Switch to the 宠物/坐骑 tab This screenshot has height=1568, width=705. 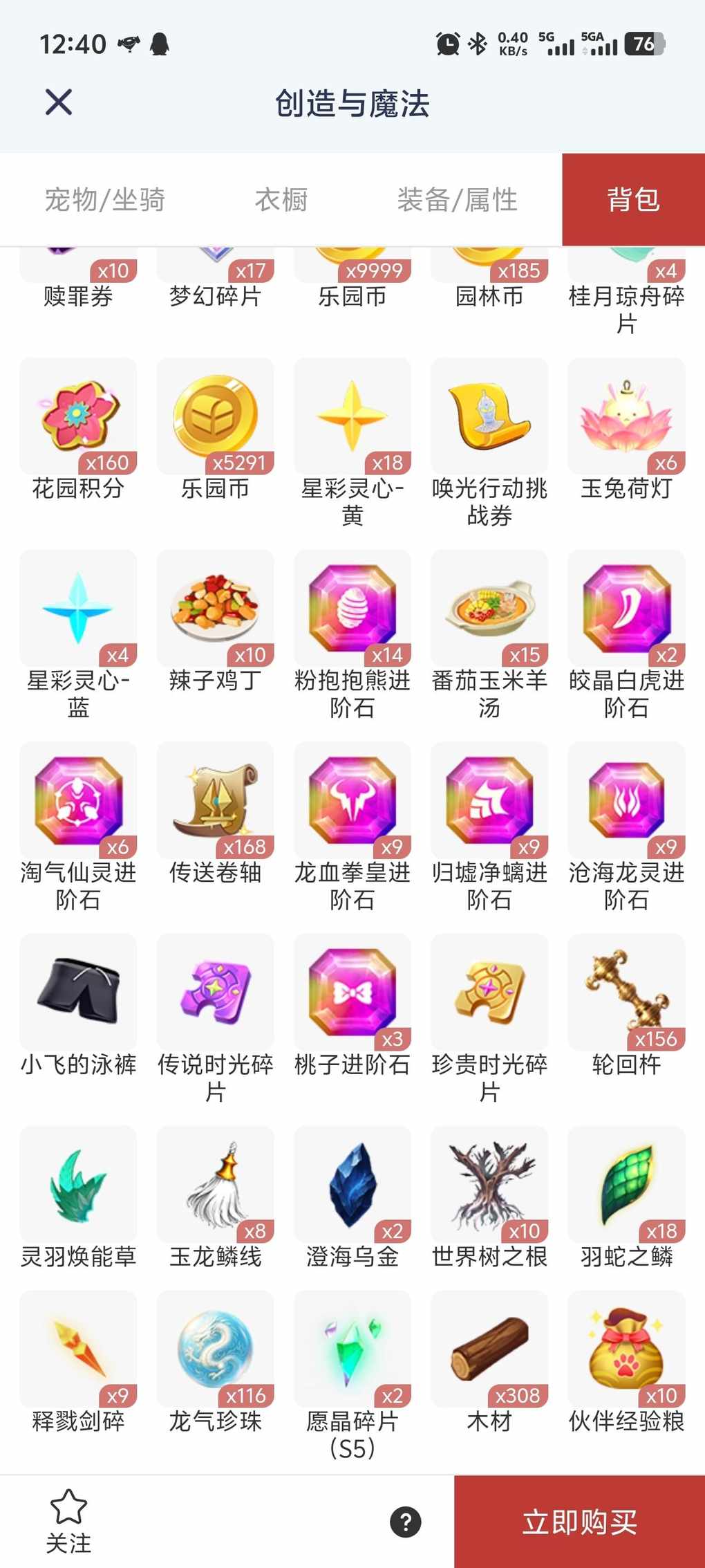tap(105, 200)
